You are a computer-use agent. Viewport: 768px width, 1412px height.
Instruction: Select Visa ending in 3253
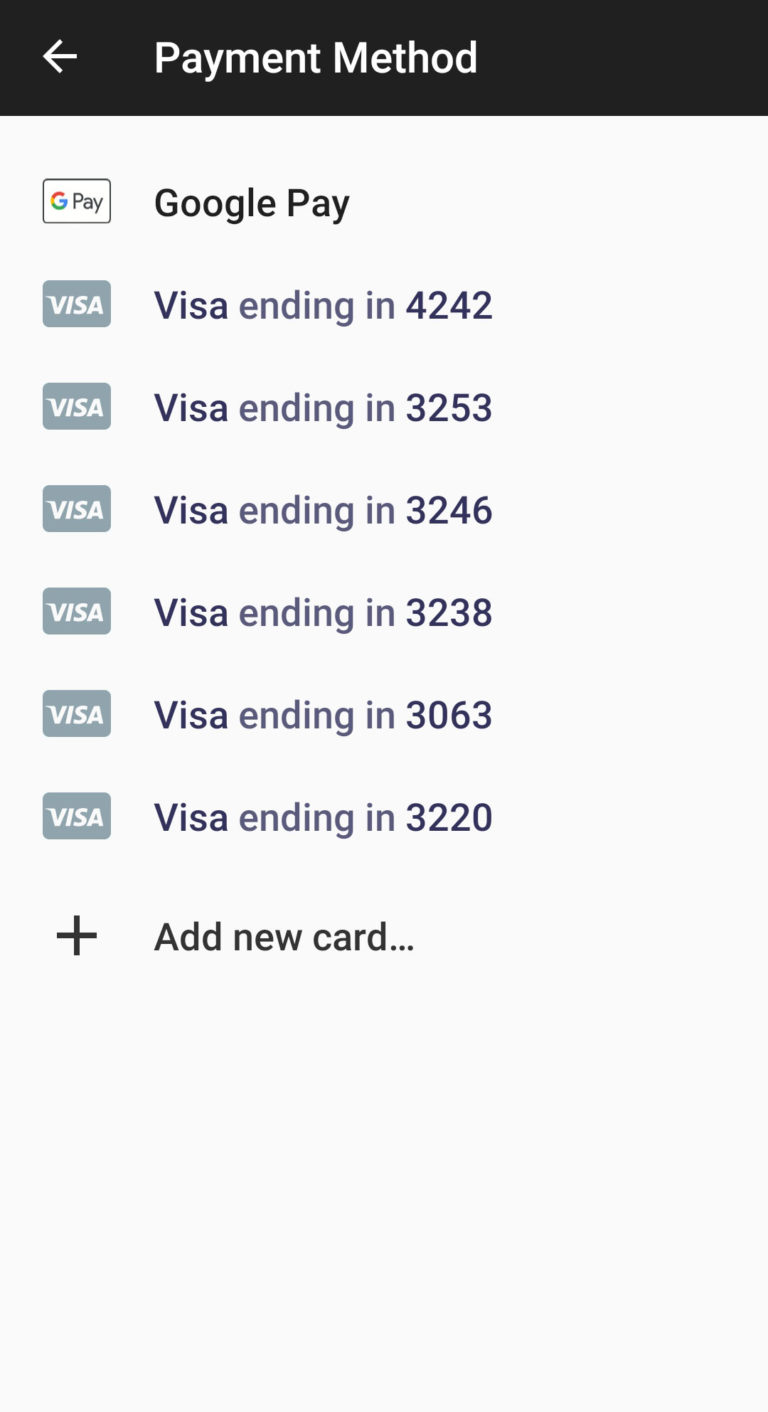[x=322, y=406]
